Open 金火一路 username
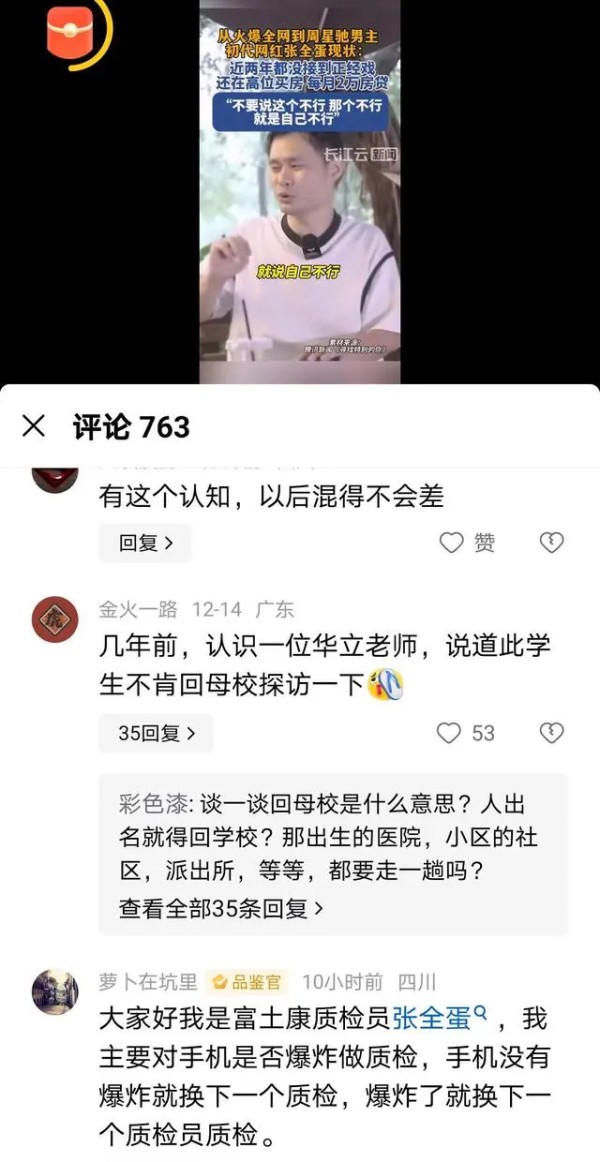This screenshot has height=1162, width=600. coord(138,609)
